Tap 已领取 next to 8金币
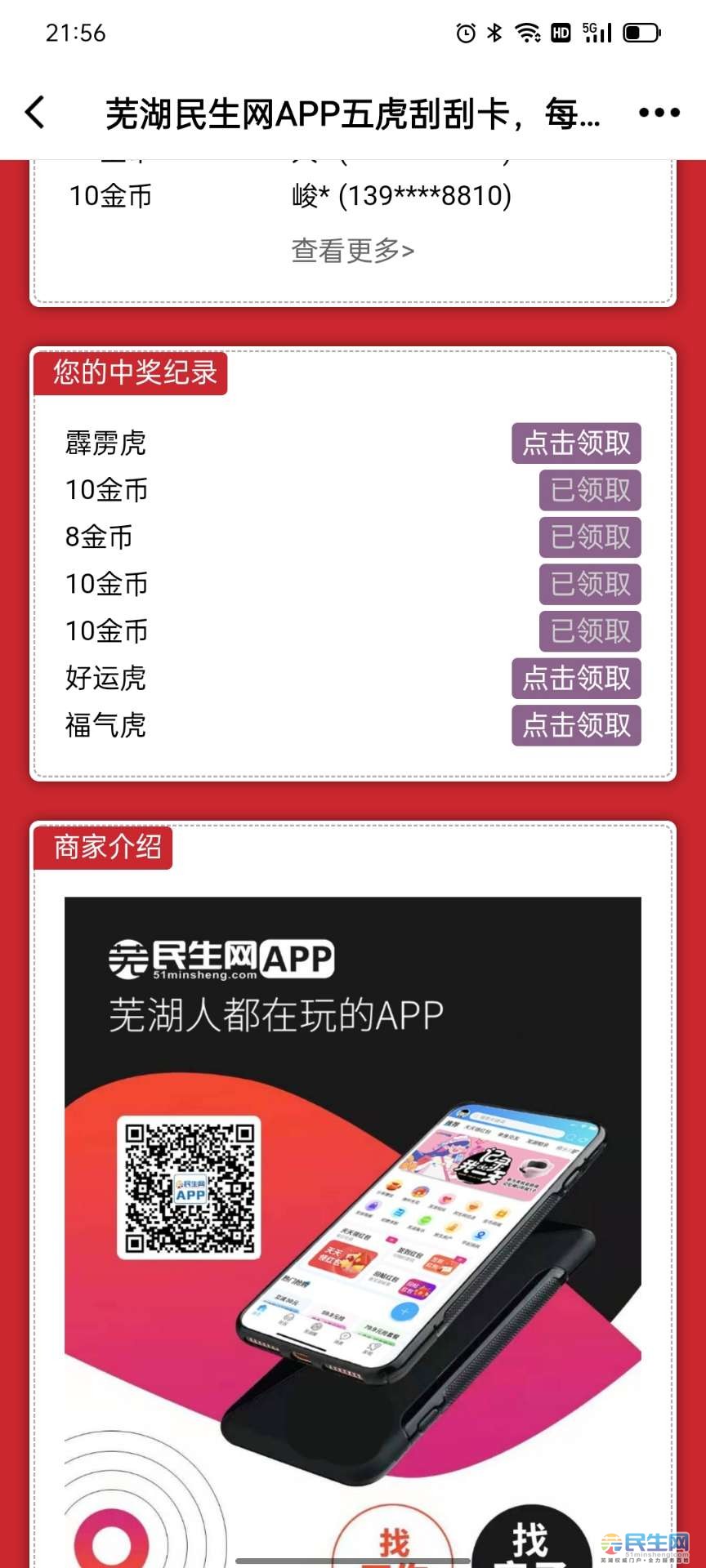Viewport: 706px width, 1568px height. (x=590, y=537)
